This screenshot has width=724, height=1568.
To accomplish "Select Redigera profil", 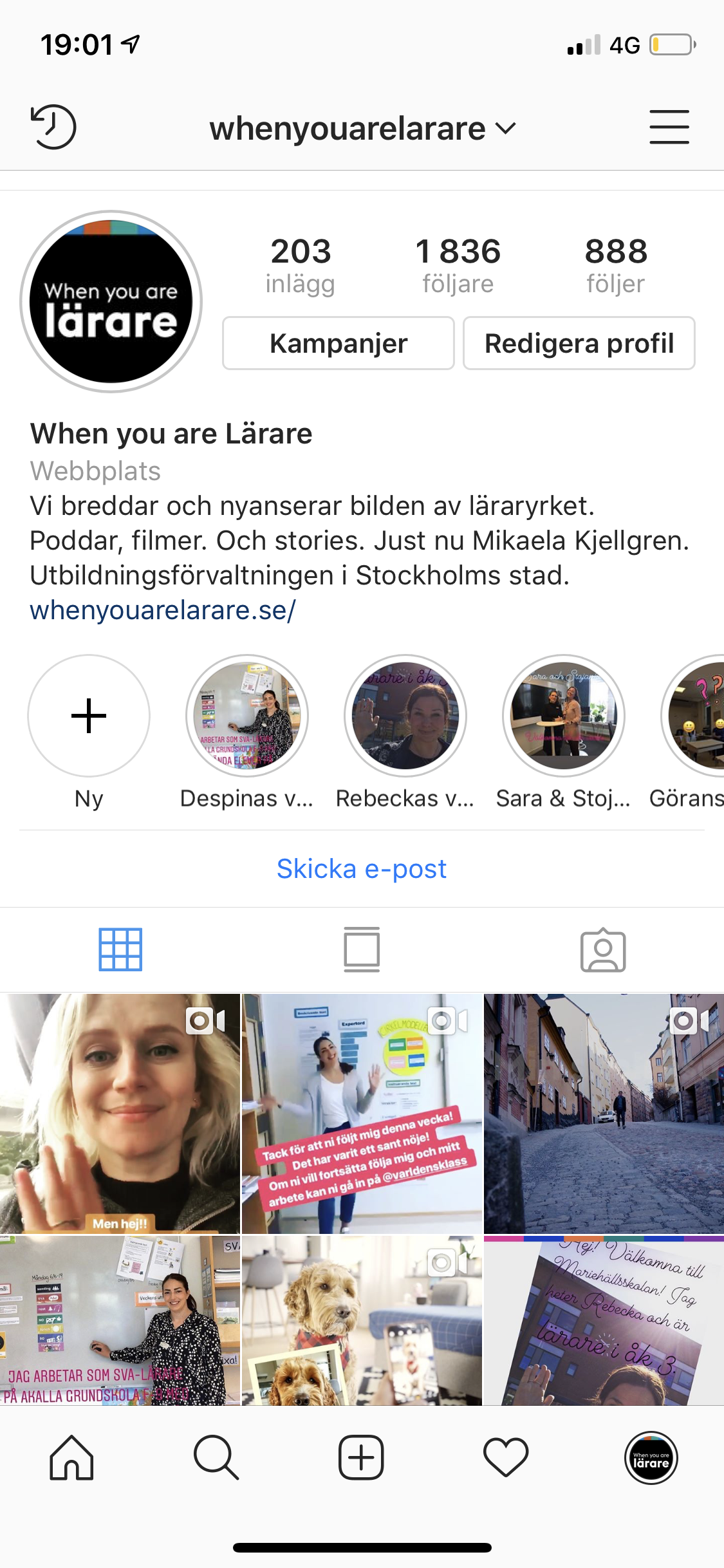I will (x=579, y=343).
